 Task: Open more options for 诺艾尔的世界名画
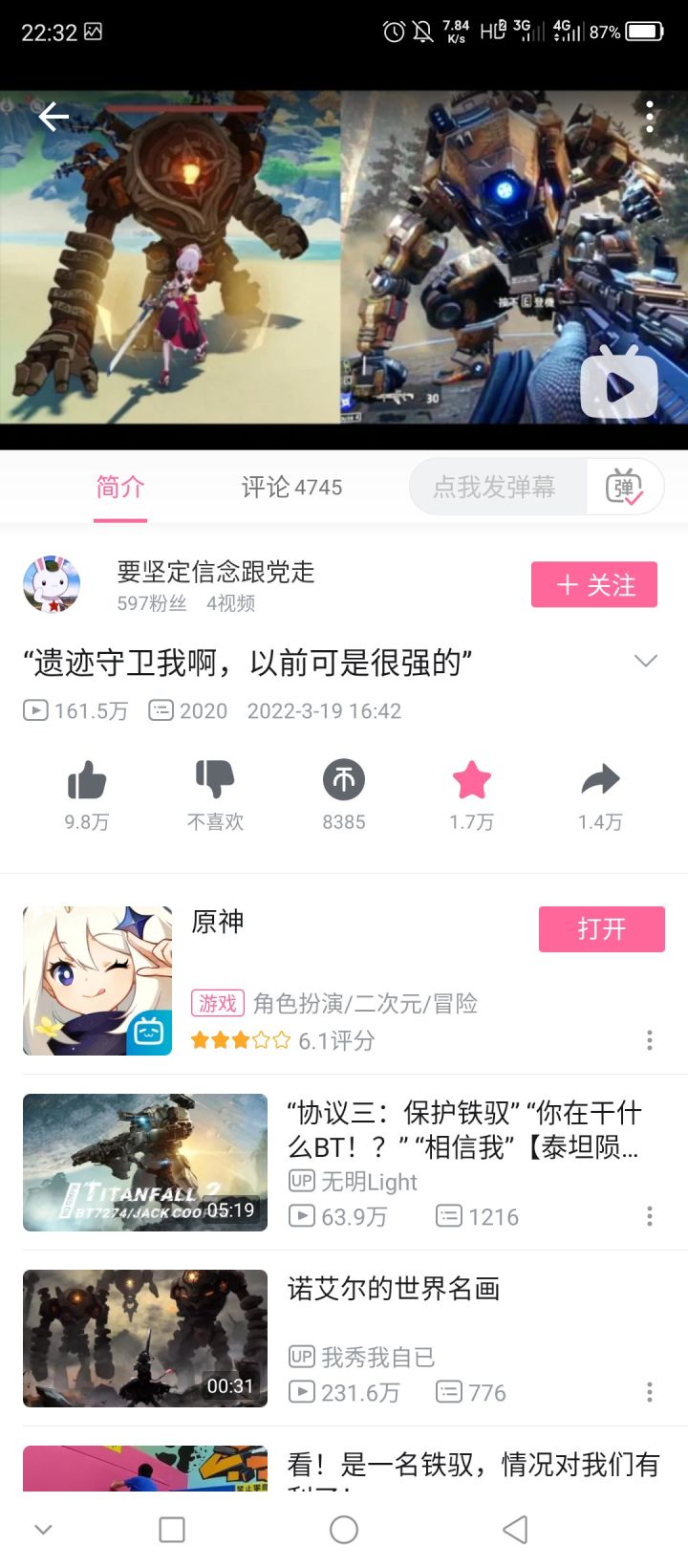coord(650,1393)
